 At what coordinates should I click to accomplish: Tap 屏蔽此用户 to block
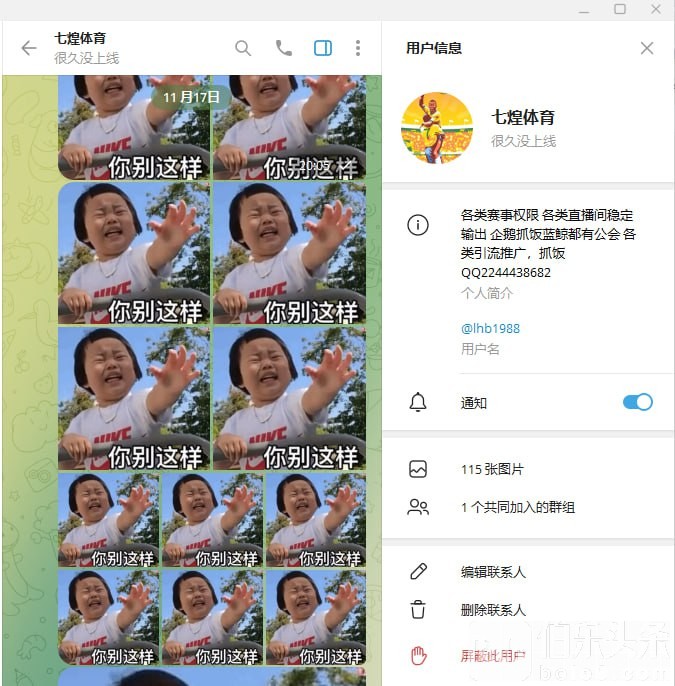(493, 656)
